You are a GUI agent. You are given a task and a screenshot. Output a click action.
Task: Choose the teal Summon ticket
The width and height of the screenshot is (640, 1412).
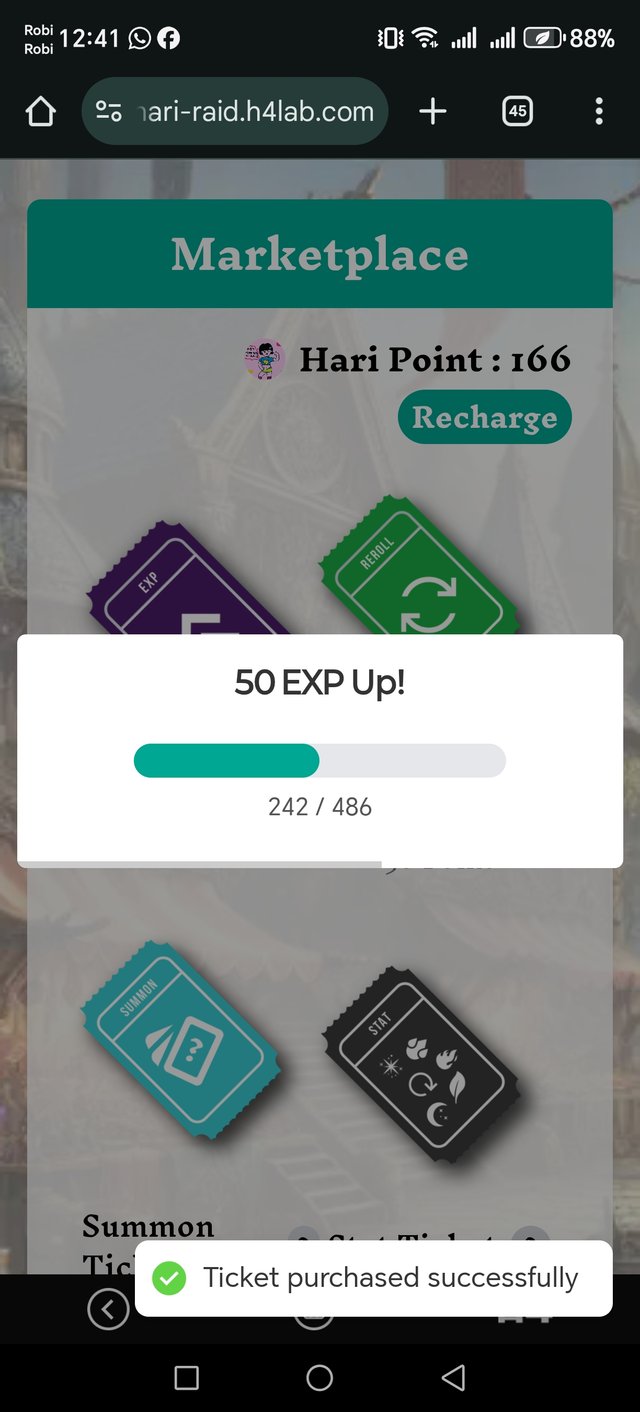(x=178, y=1040)
